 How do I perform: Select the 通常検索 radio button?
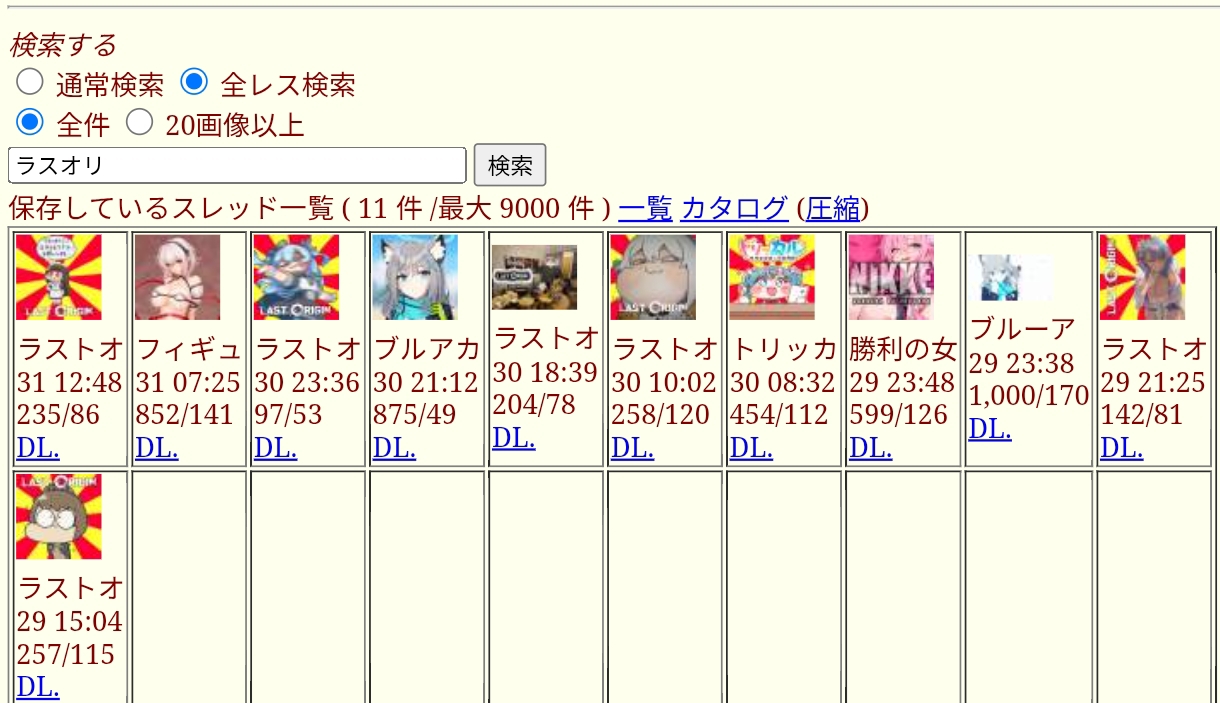point(30,81)
